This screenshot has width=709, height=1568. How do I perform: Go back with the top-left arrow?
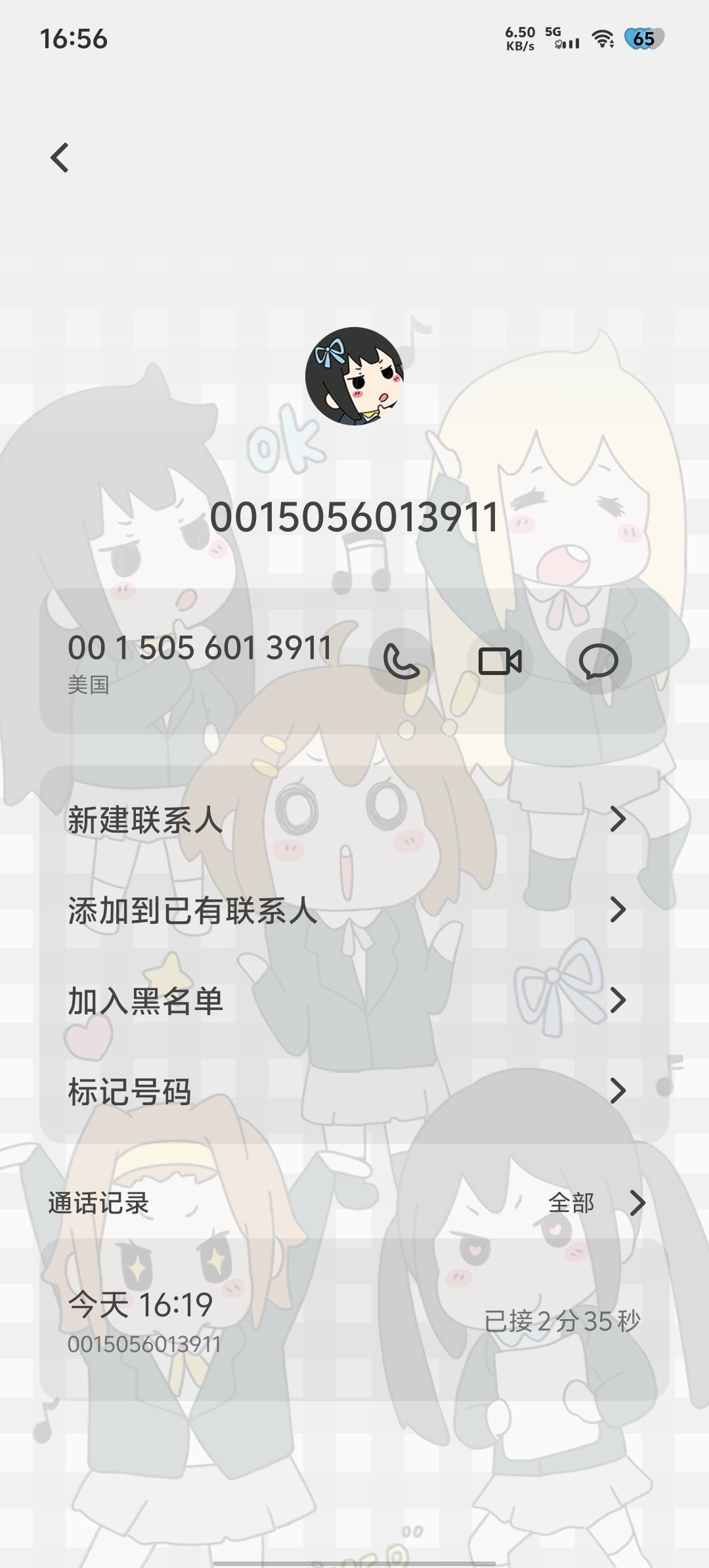click(60, 158)
